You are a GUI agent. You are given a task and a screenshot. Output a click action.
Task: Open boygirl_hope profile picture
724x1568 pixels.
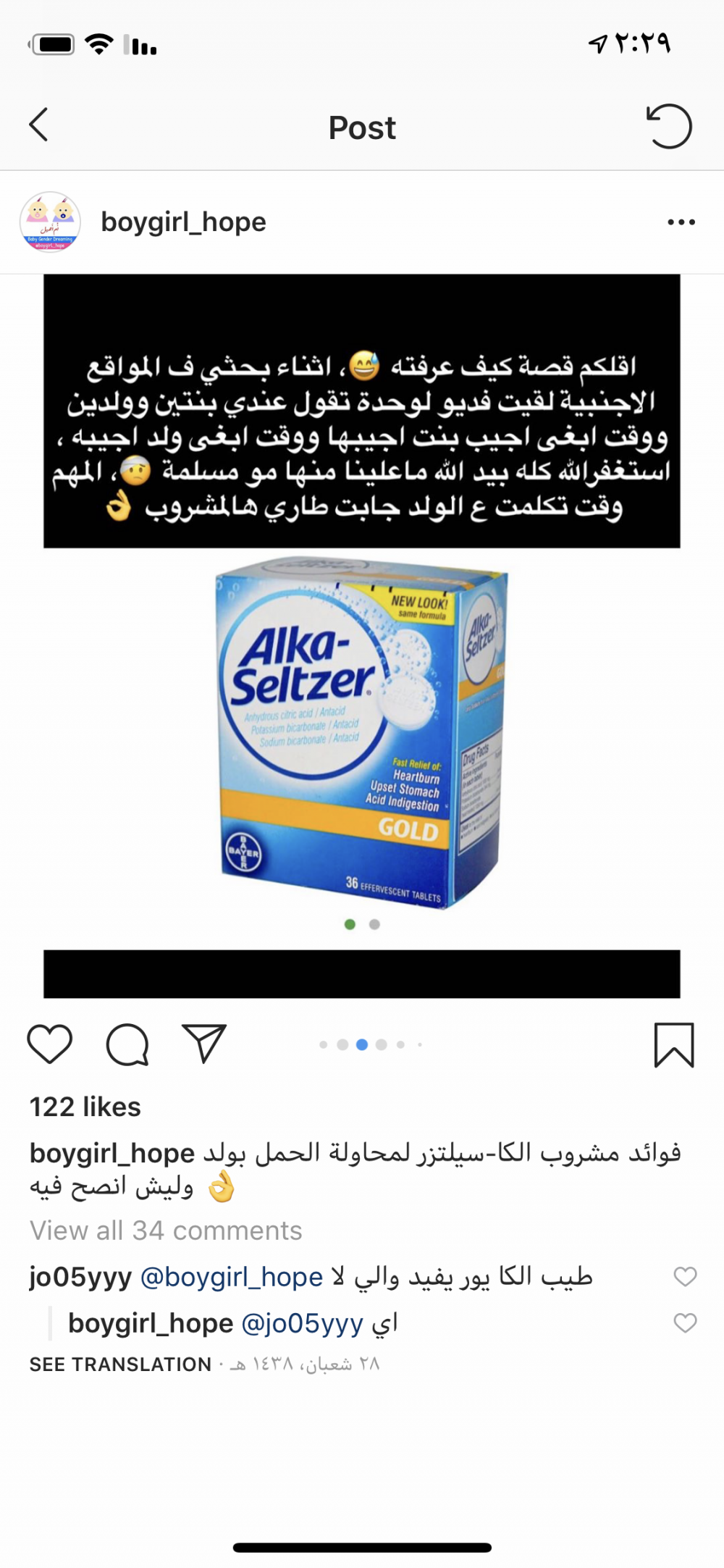(x=50, y=222)
